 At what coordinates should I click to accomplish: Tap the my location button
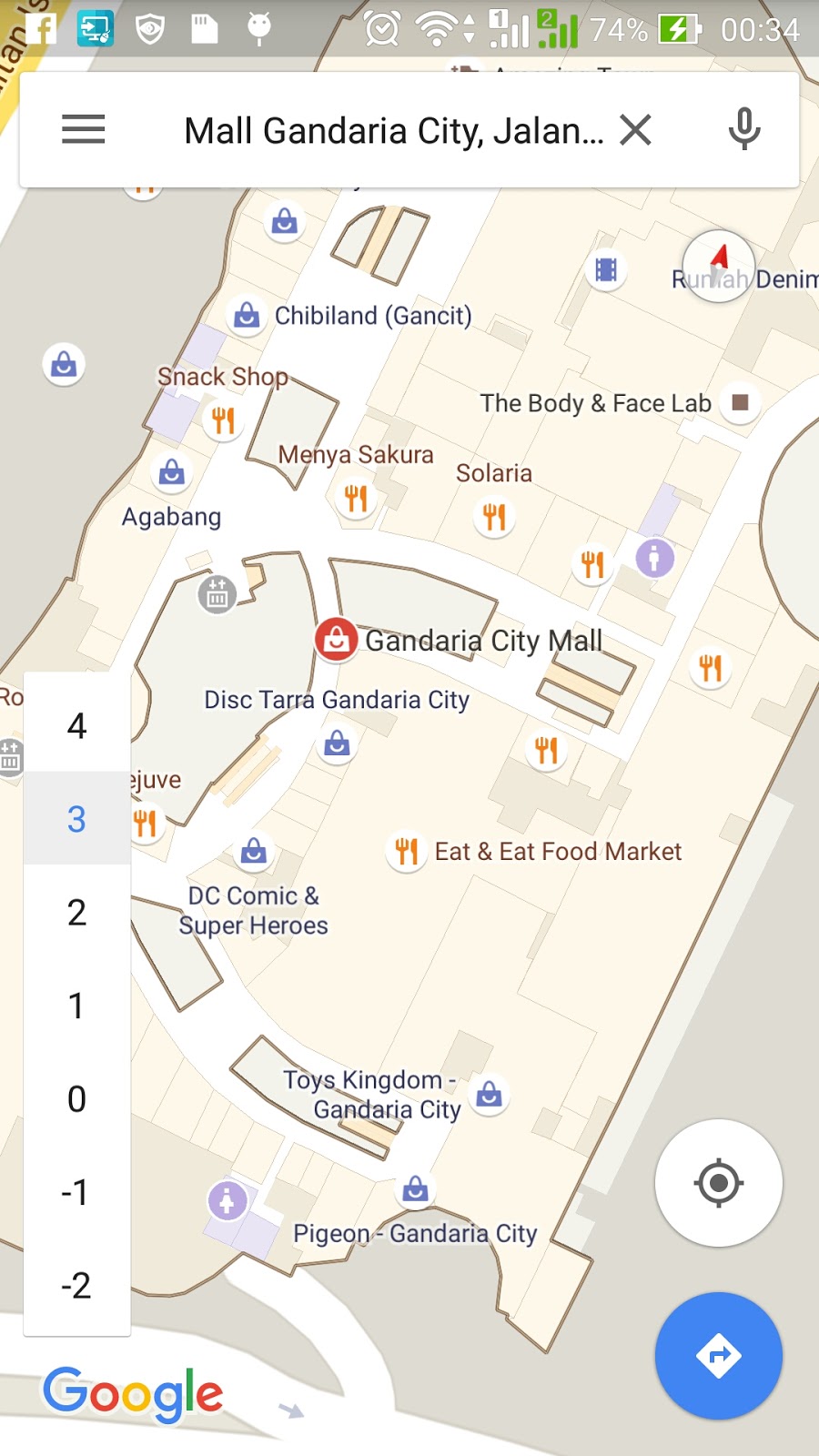click(x=718, y=1182)
